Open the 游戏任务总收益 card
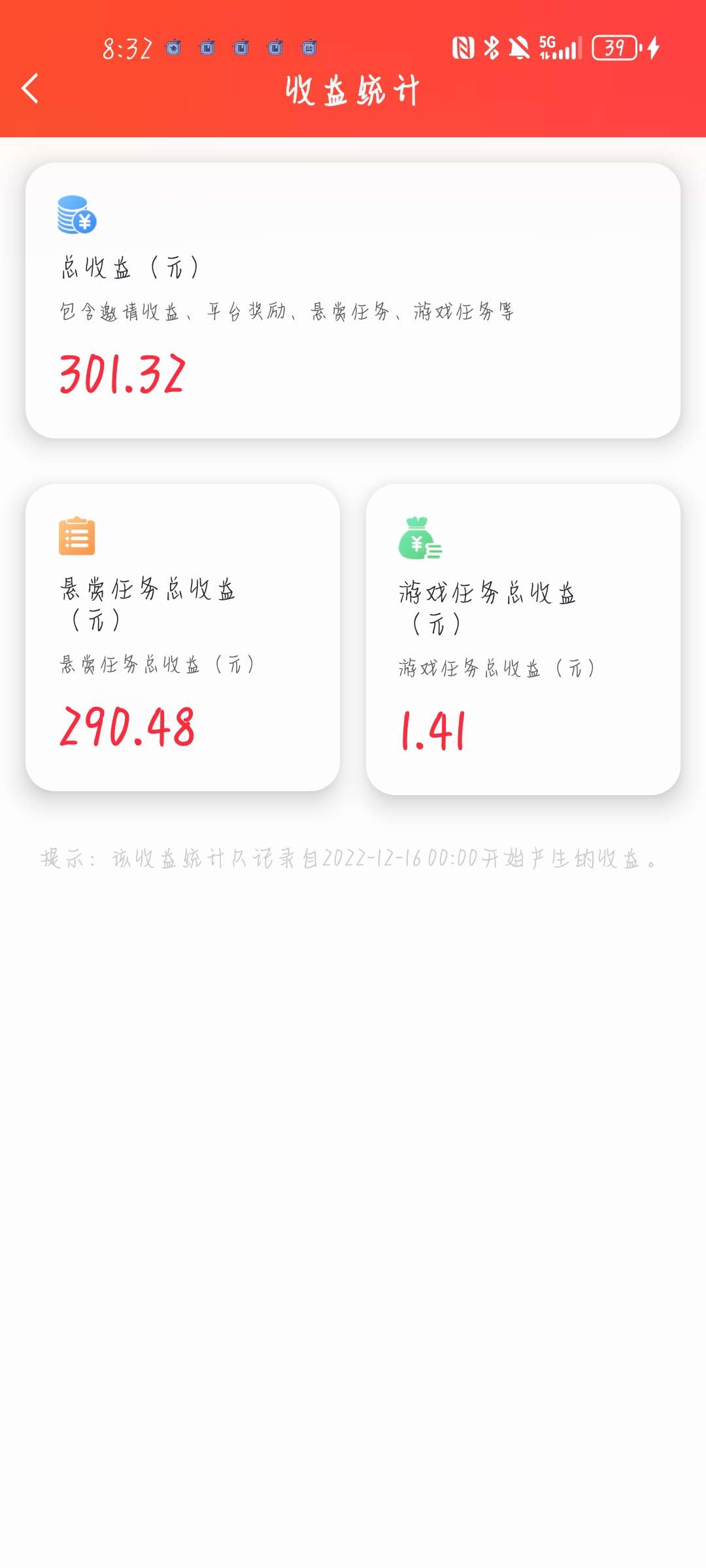Image resolution: width=706 pixels, height=1568 pixels. pyautogui.click(x=523, y=640)
